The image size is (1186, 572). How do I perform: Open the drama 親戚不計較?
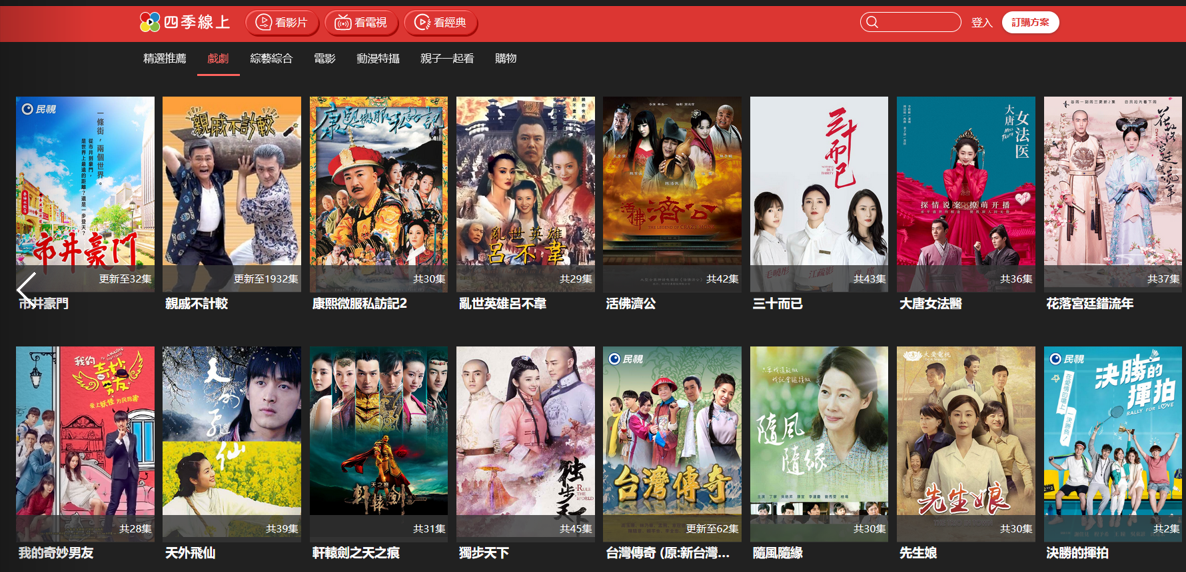(232, 194)
